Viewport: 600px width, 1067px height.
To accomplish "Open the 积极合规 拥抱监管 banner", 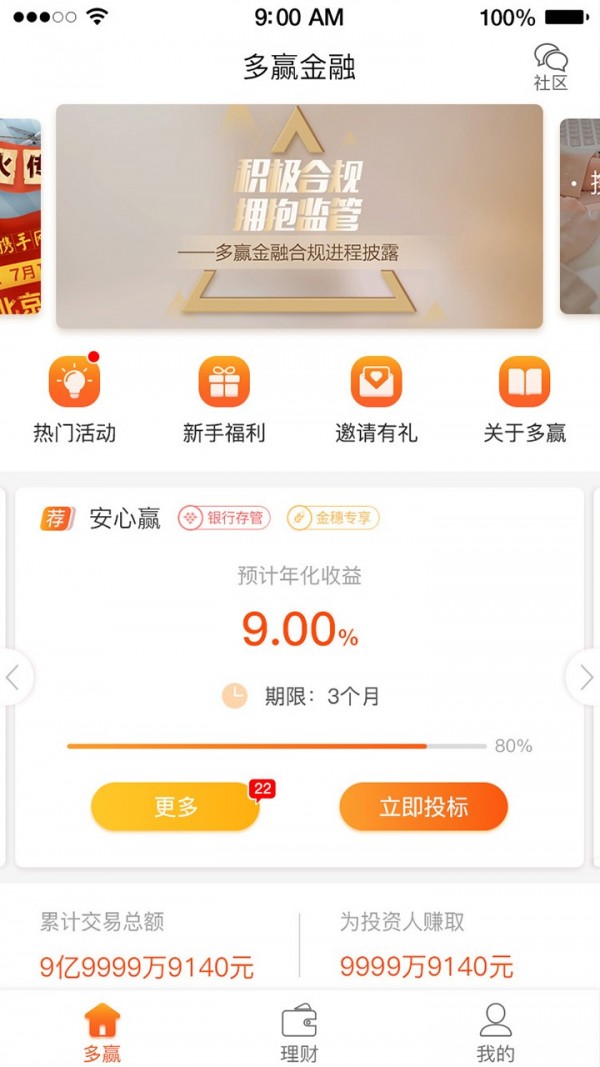I will [x=299, y=216].
